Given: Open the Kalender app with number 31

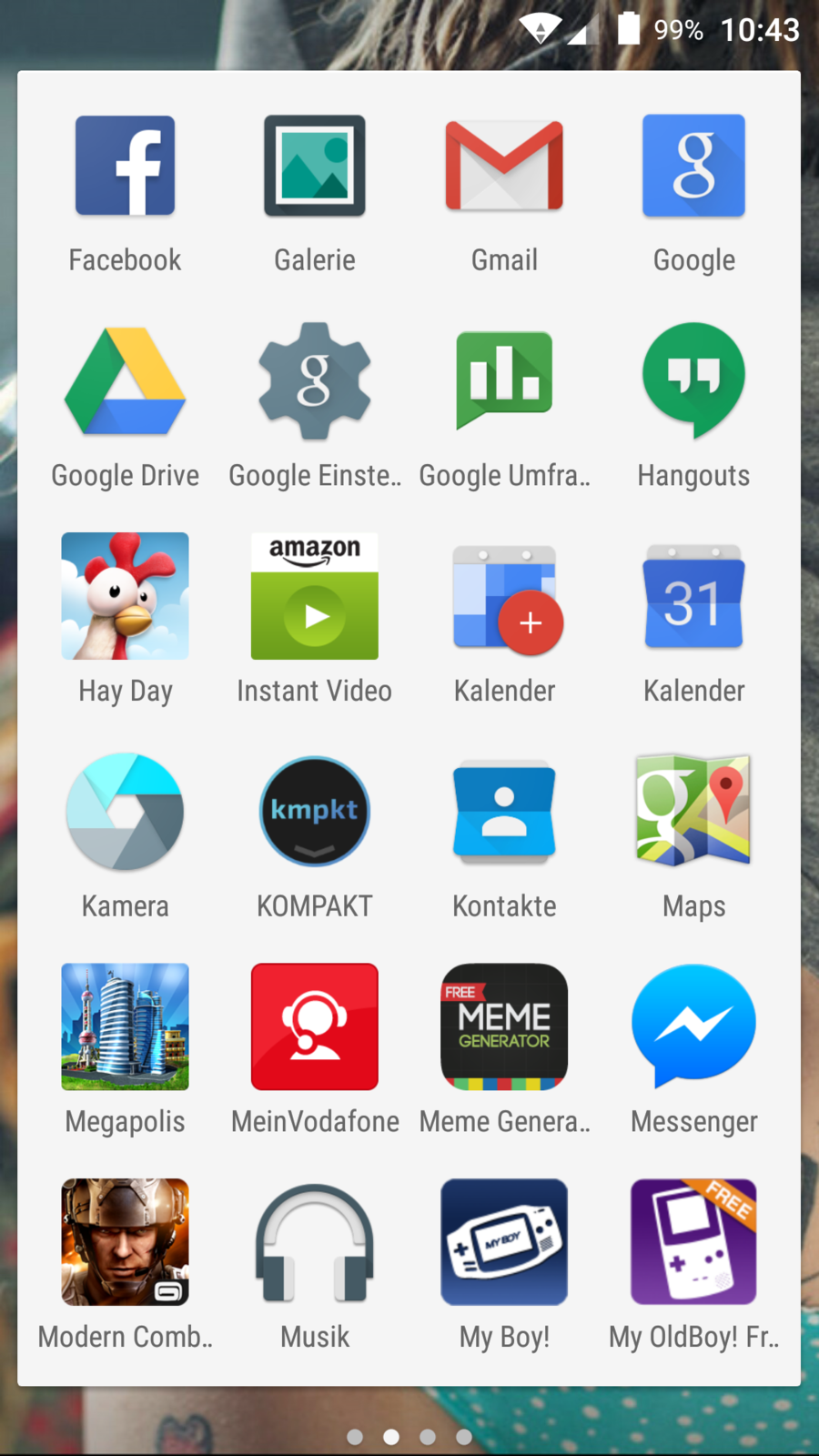Looking at the screenshot, I should [693, 596].
